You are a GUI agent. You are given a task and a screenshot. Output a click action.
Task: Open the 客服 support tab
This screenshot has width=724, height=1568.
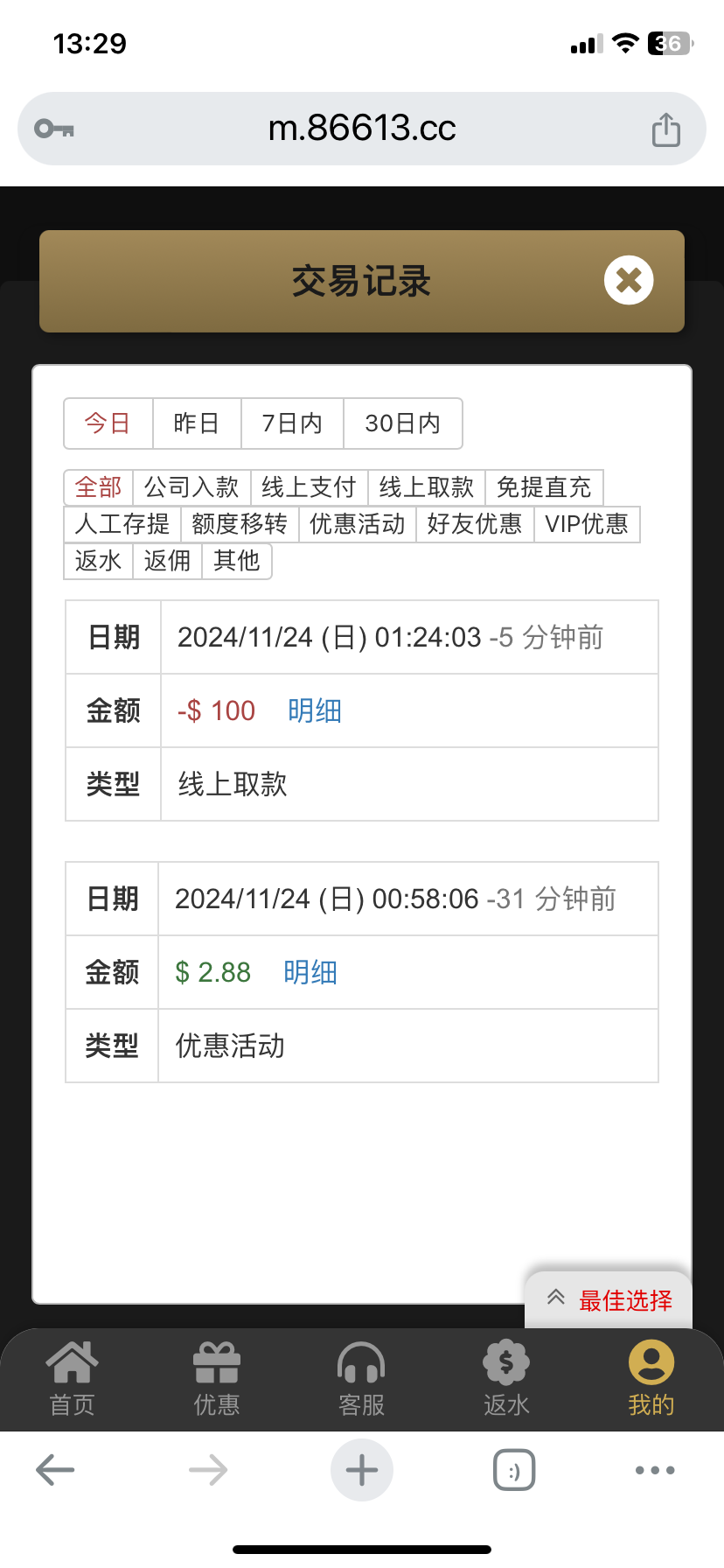tap(361, 1378)
